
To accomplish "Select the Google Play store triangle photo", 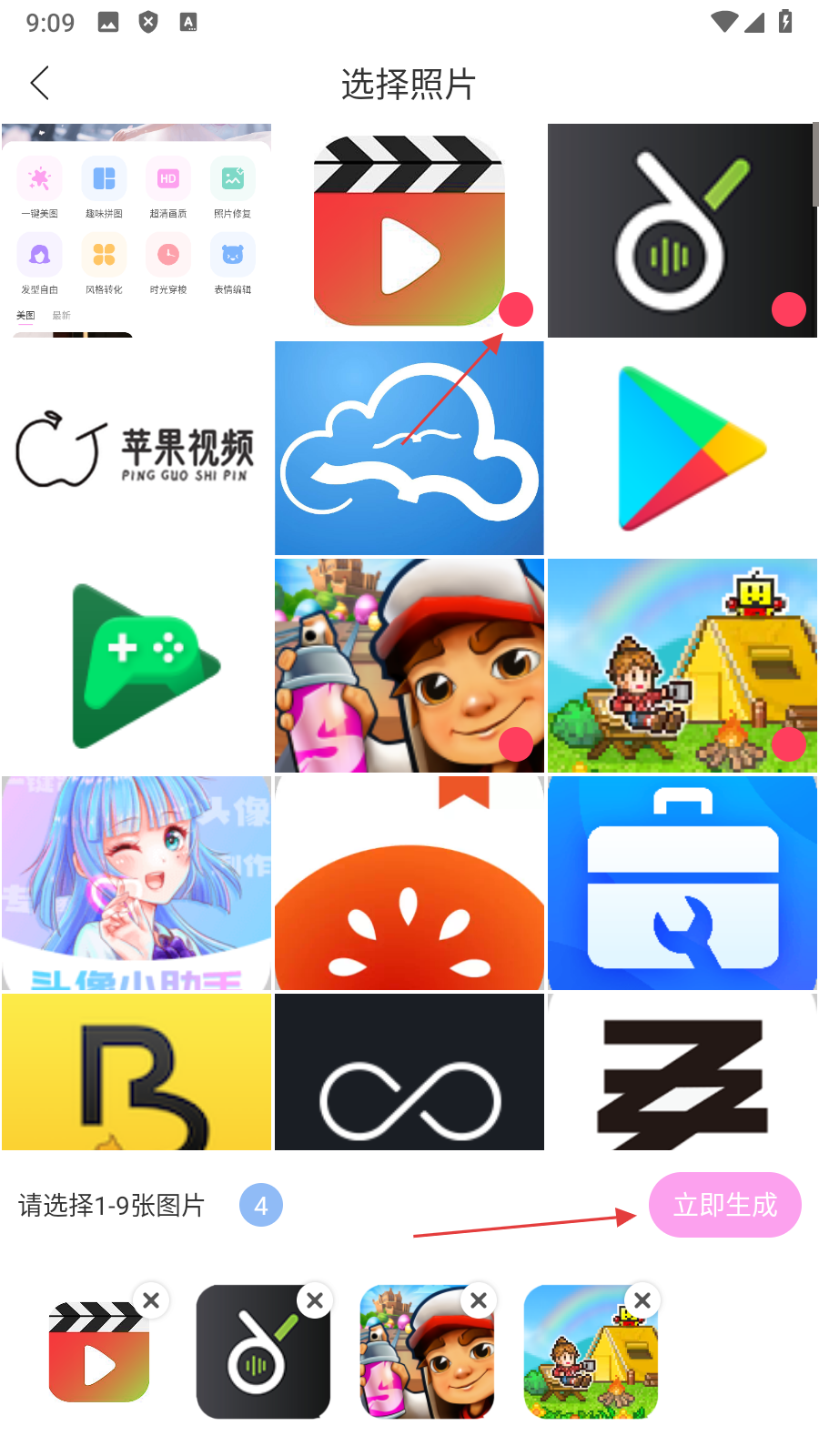I will click(x=682, y=448).
